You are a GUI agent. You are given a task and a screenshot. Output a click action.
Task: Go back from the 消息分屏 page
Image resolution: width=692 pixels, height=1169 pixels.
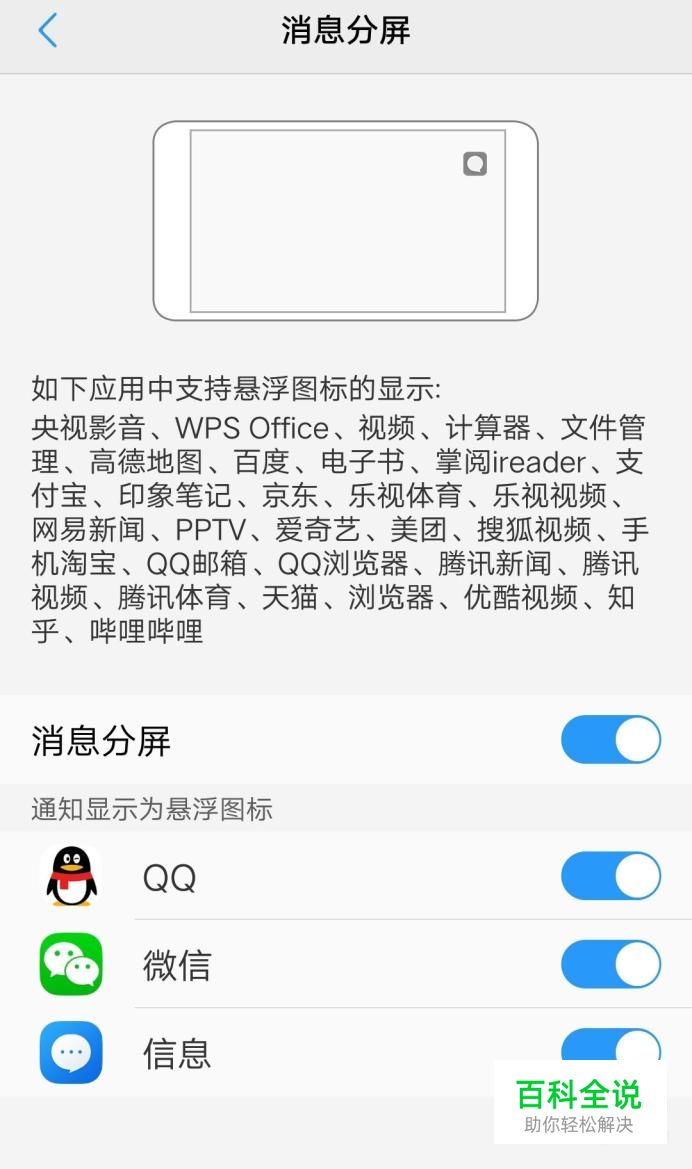[x=48, y=31]
